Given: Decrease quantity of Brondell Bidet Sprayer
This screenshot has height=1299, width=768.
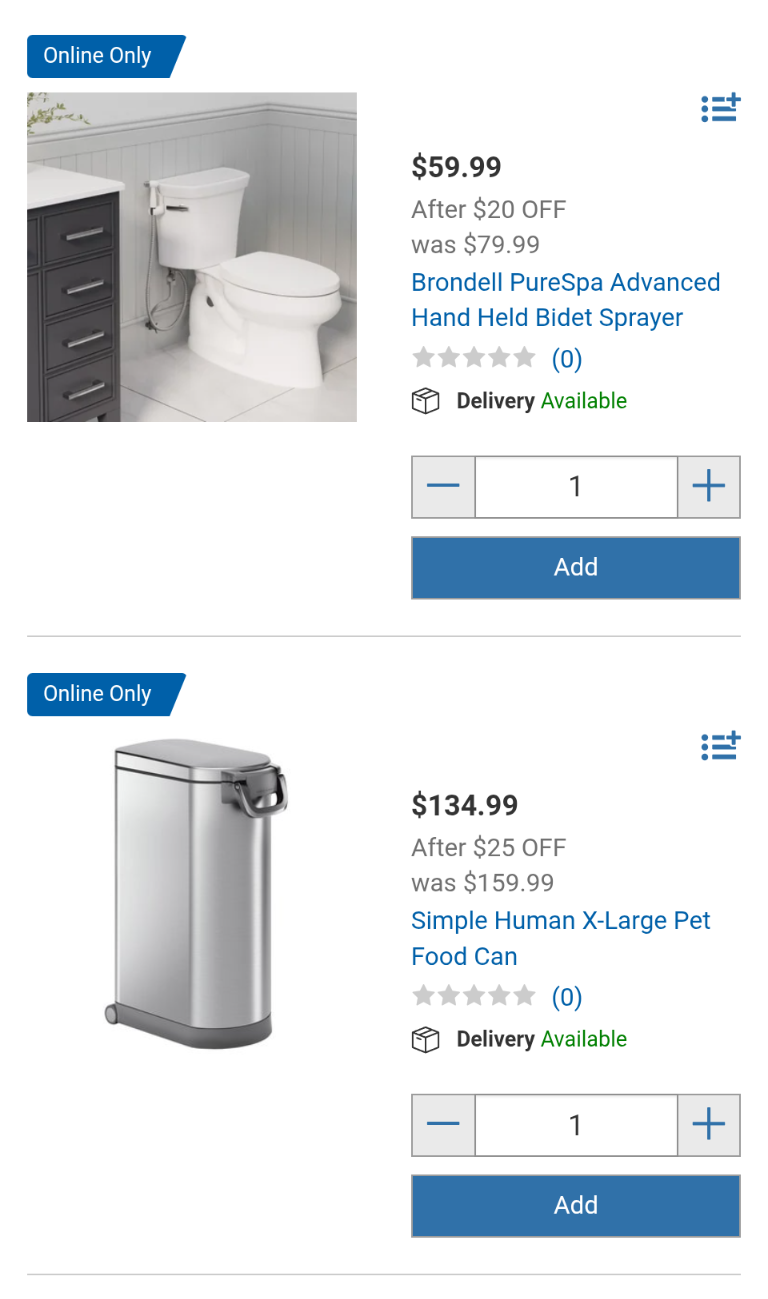Looking at the screenshot, I should point(443,487).
